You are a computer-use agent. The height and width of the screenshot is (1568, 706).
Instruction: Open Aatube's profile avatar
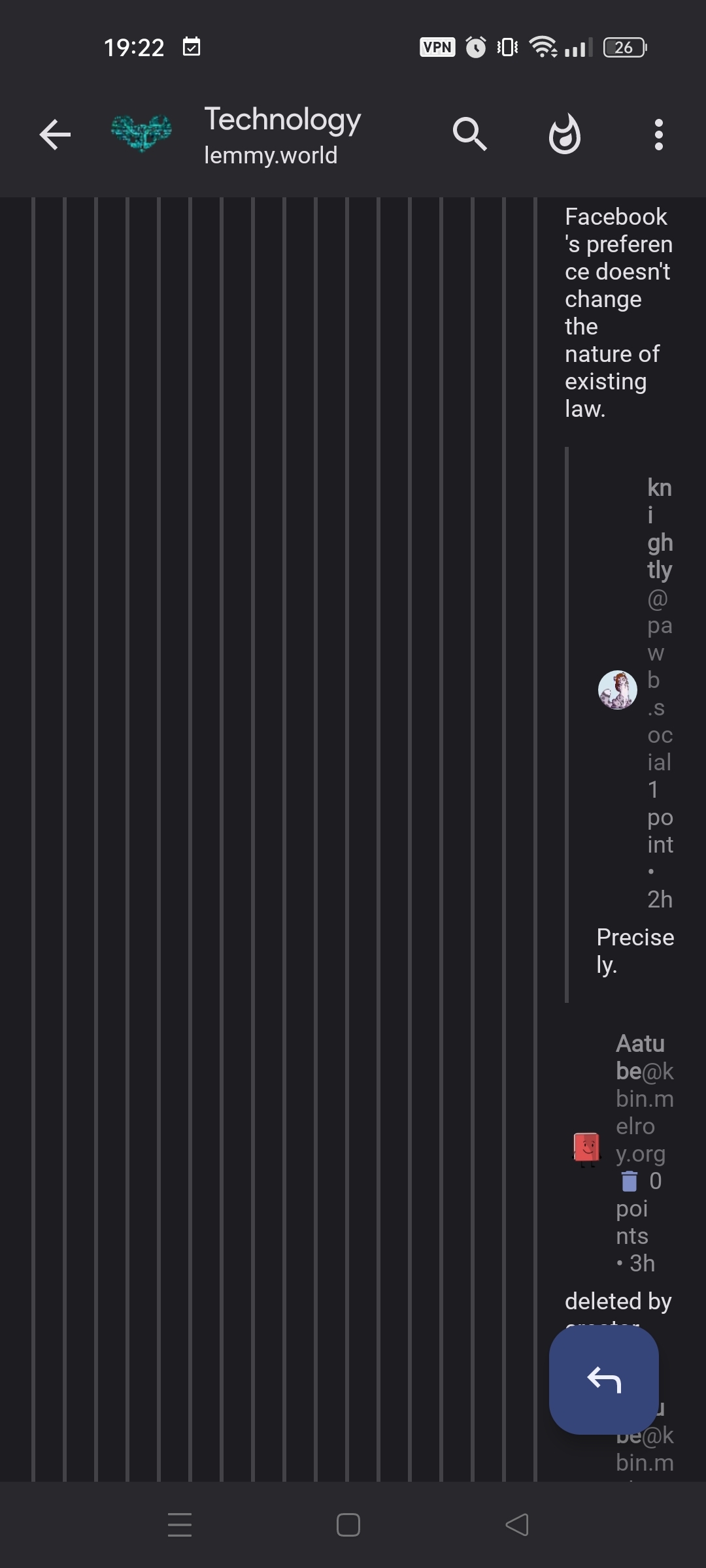(x=586, y=1149)
